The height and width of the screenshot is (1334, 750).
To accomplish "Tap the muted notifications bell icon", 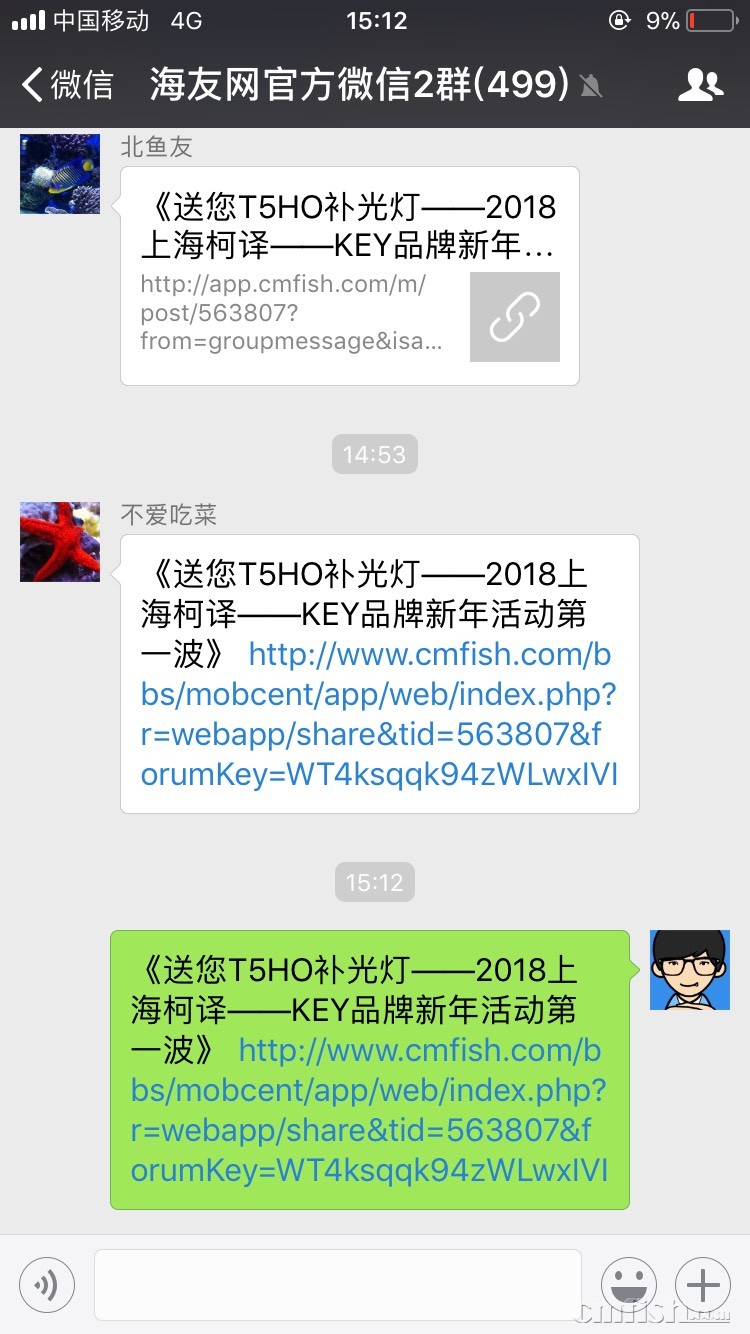I will (590, 88).
